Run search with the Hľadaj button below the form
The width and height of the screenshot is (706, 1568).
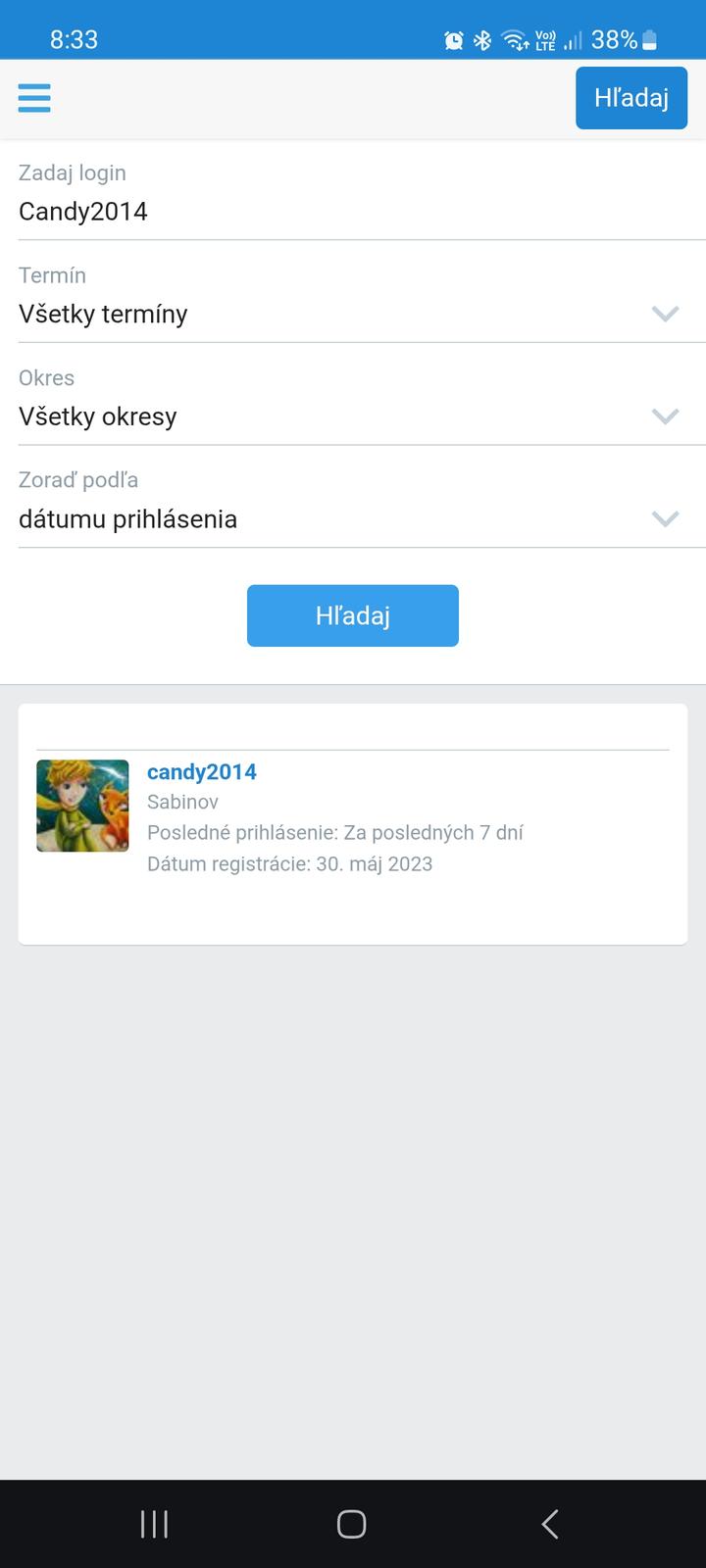pos(353,615)
